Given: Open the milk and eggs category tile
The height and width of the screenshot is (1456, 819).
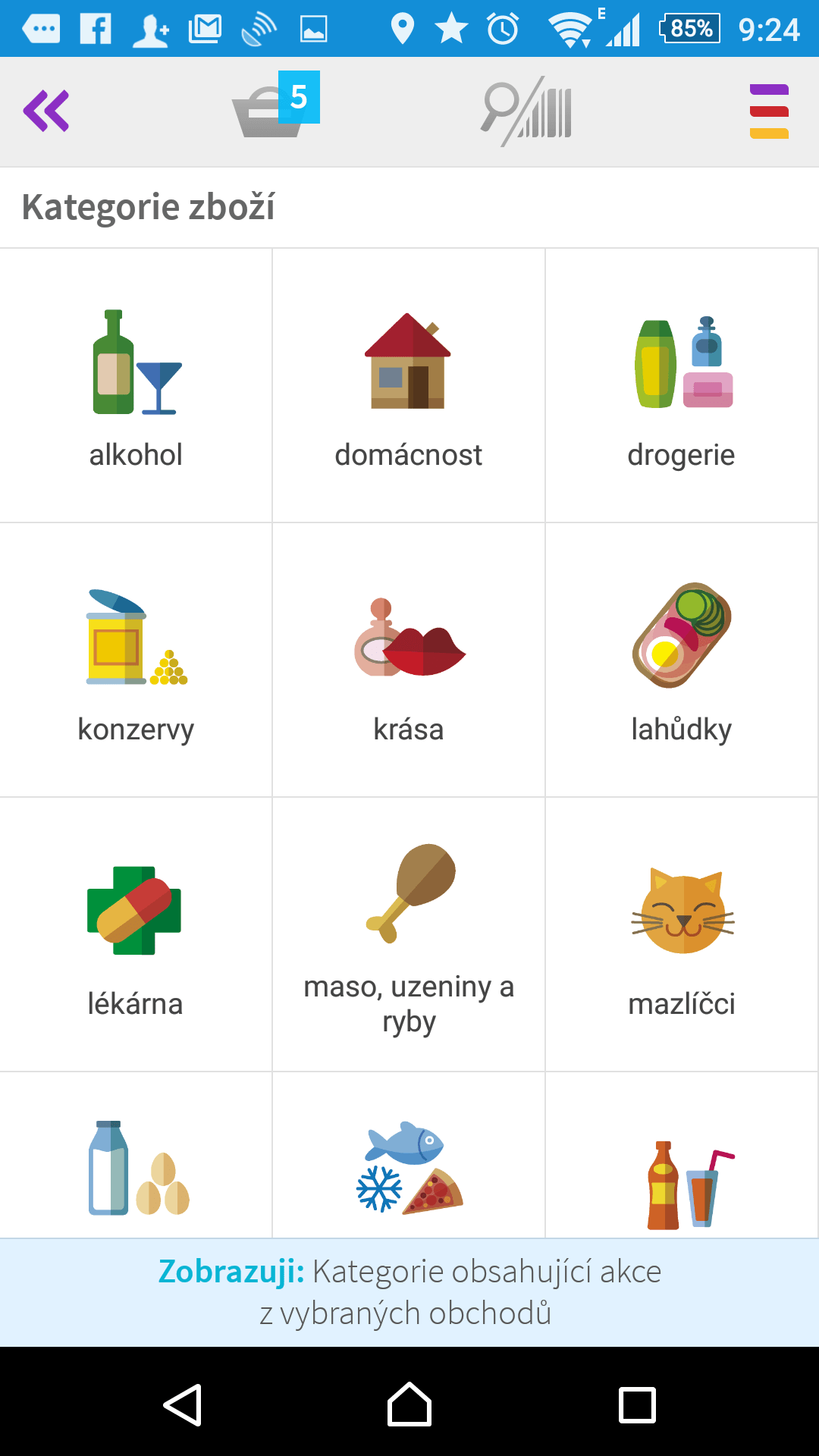Looking at the screenshot, I should pyautogui.click(x=136, y=1156).
